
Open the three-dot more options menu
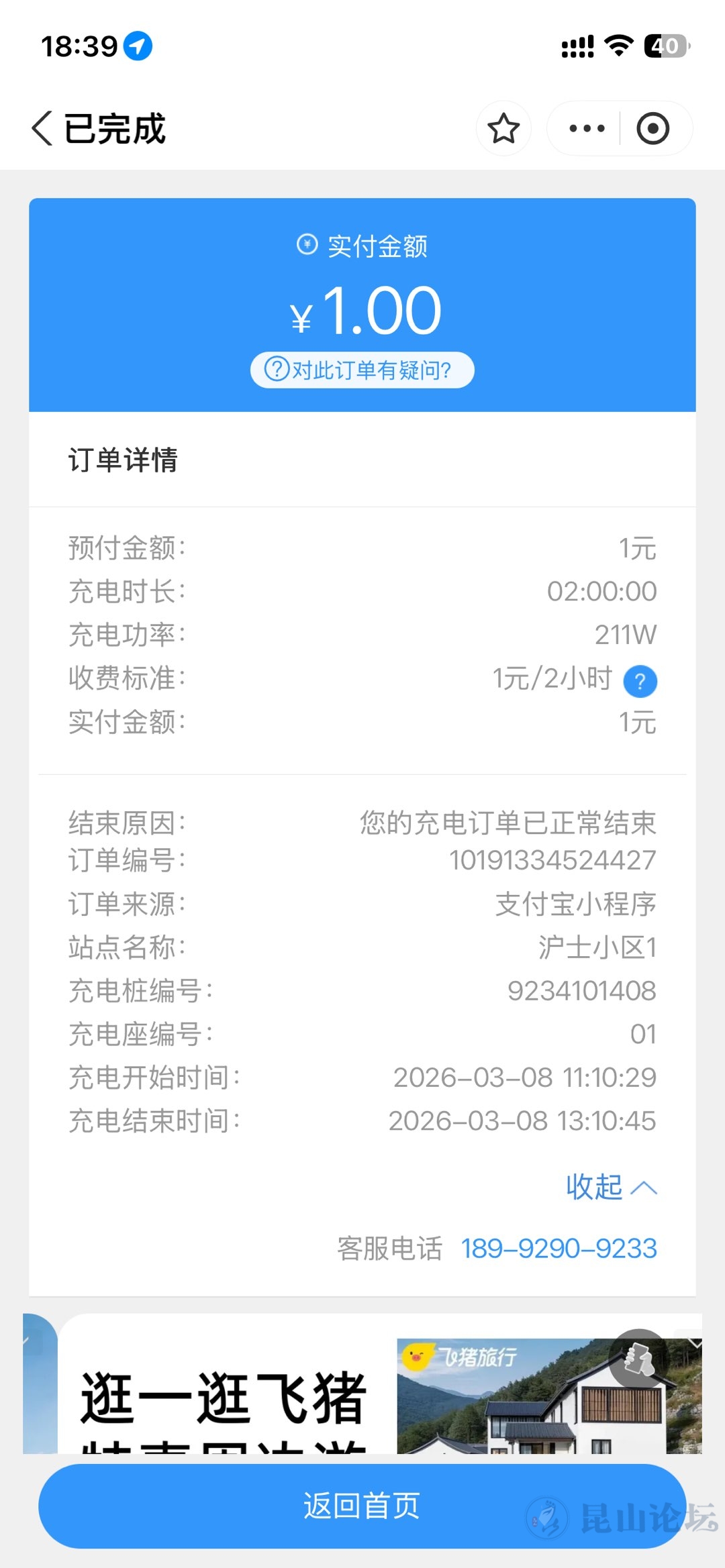[586, 128]
